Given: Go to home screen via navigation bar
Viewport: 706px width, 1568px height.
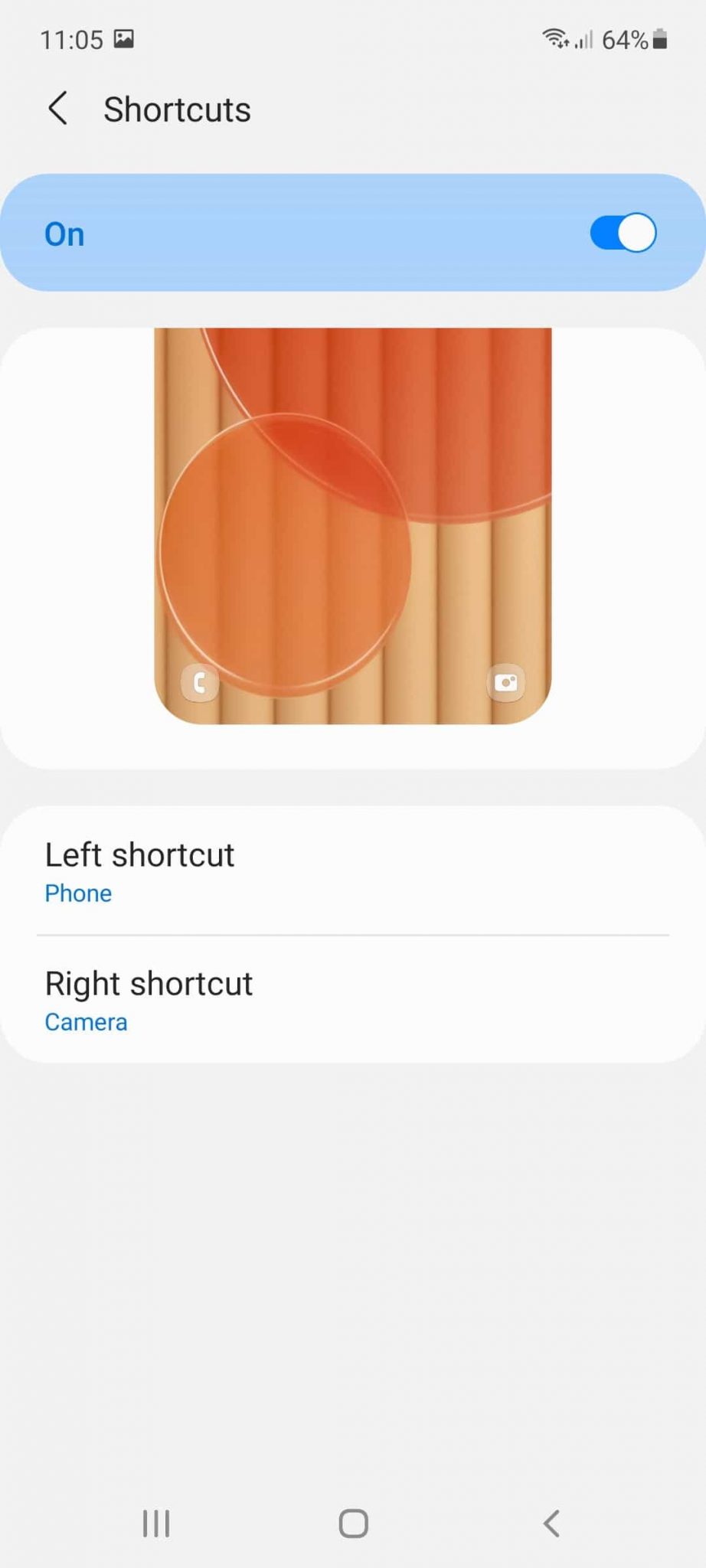Looking at the screenshot, I should point(353,1524).
